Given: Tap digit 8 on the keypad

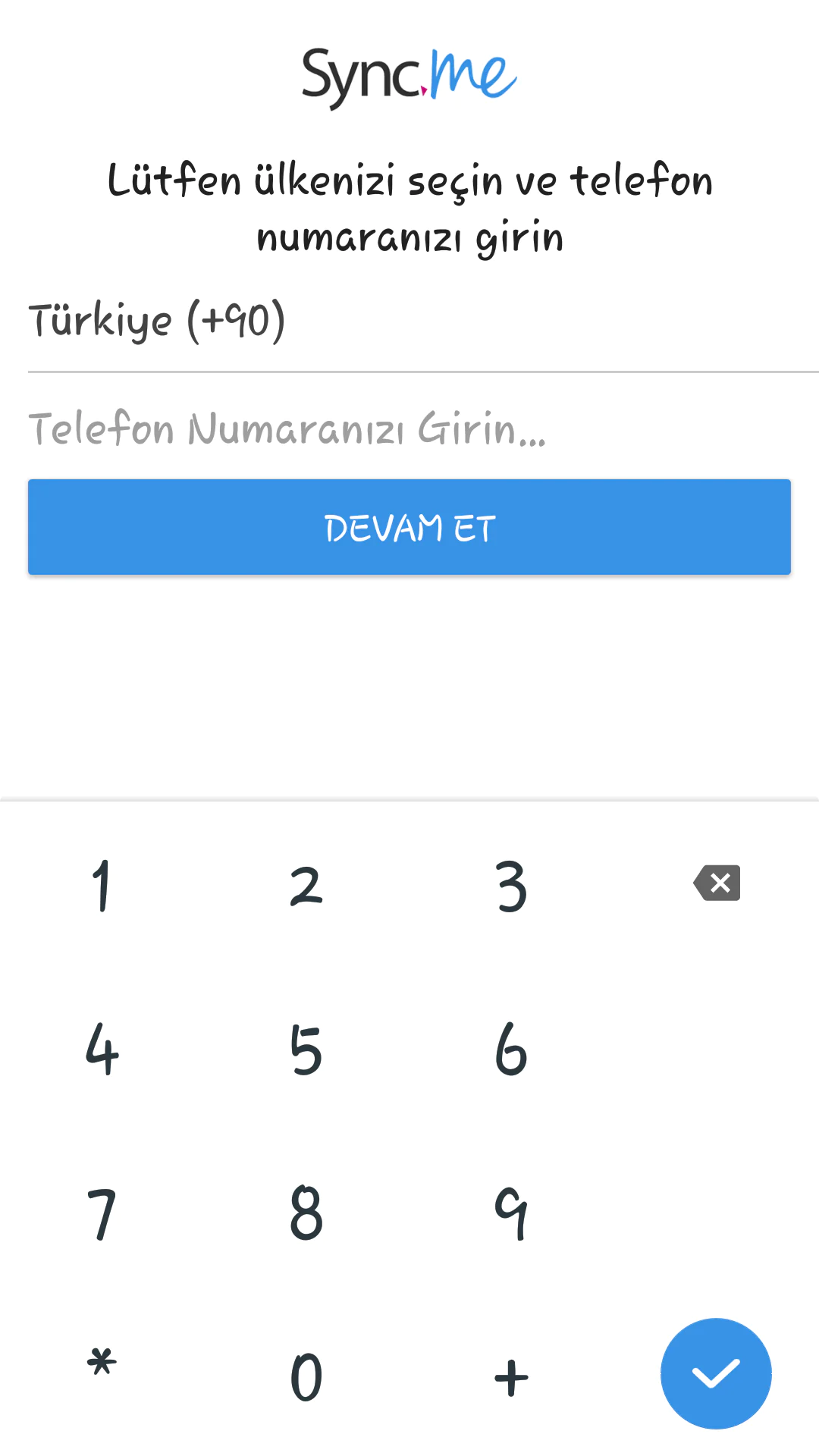Looking at the screenshot, I should click(306, 1213).
